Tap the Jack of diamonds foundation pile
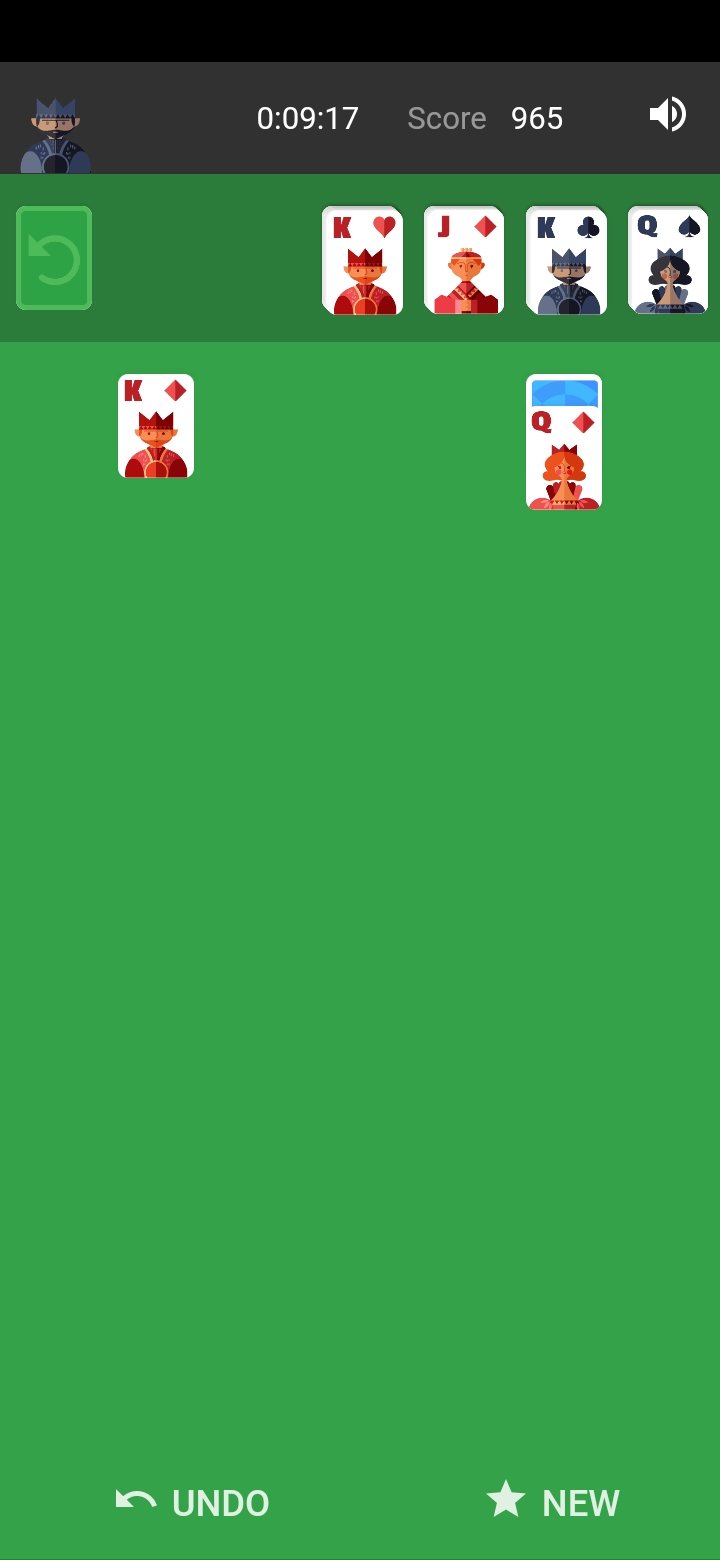 point(464,260)
